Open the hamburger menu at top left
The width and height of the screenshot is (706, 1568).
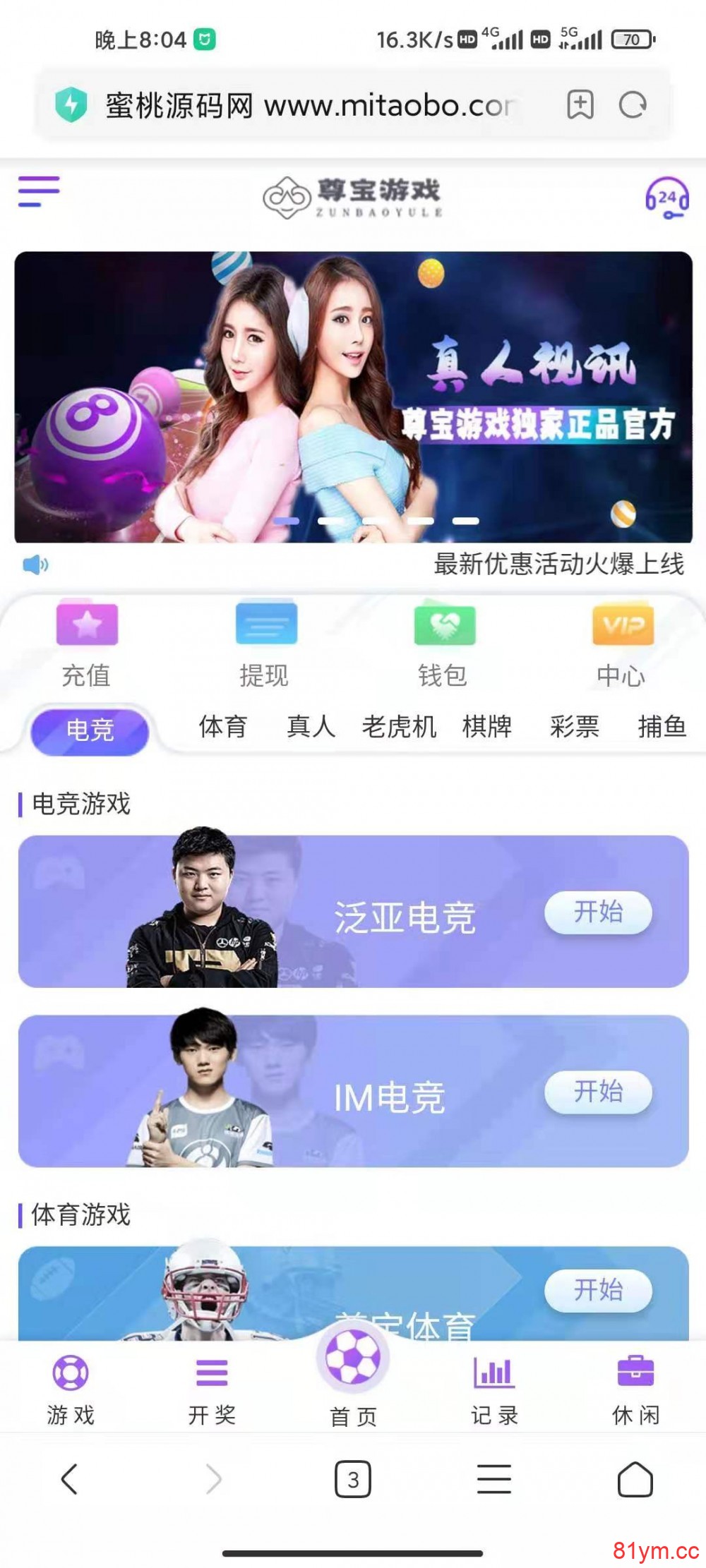(x=40, y=191)
